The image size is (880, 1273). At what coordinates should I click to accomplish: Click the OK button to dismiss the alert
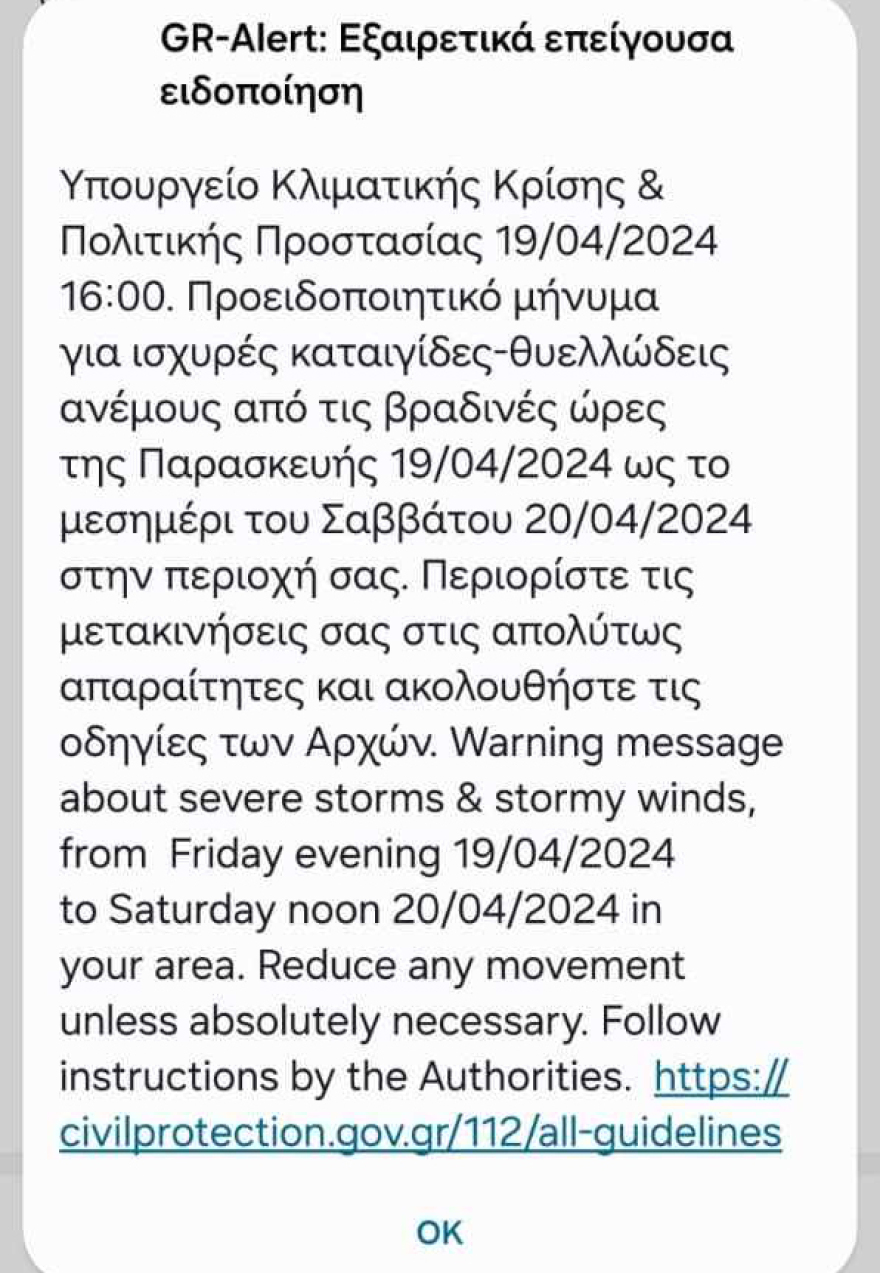441,1232
